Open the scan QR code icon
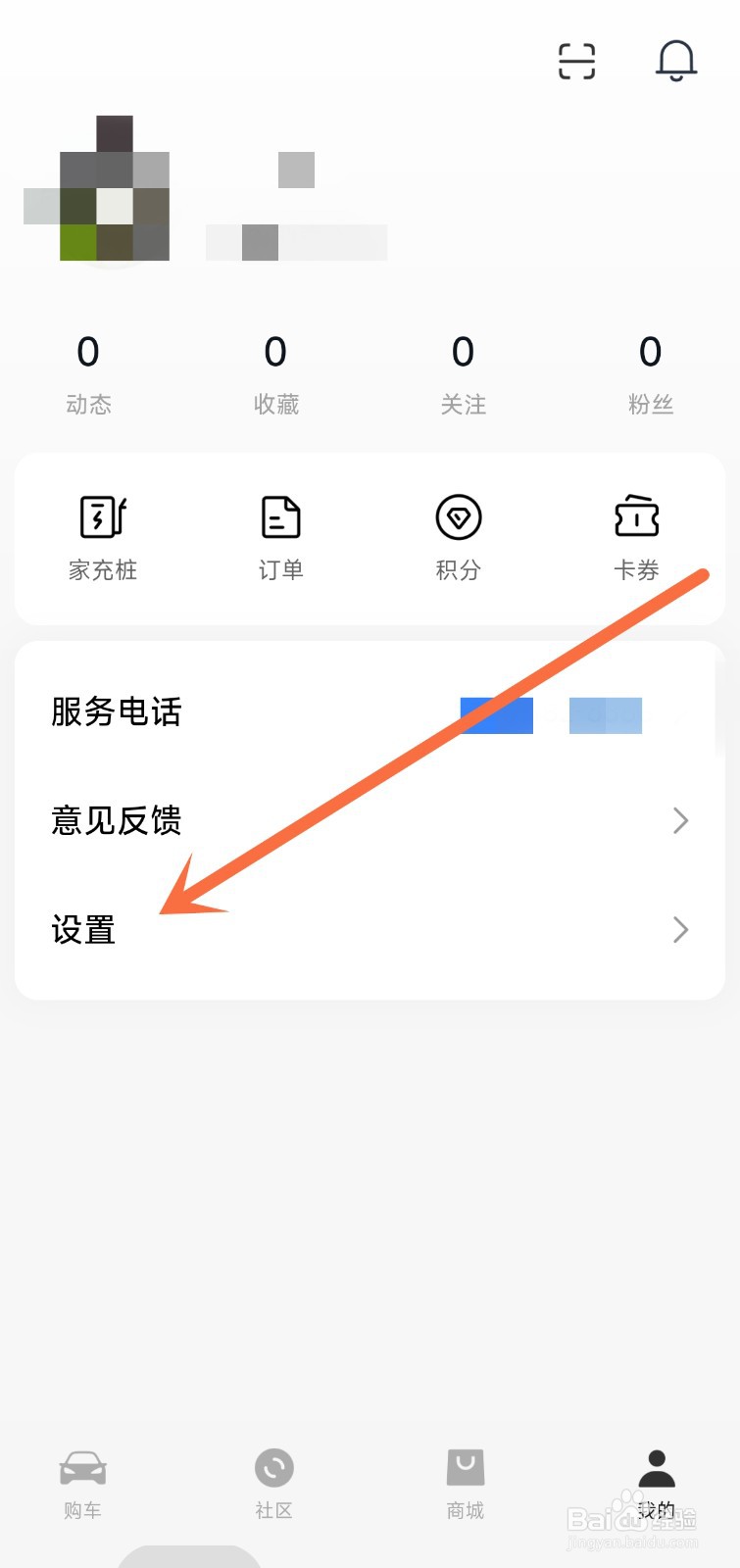This screenshot has height=1568, width=740. pos(576,61)
